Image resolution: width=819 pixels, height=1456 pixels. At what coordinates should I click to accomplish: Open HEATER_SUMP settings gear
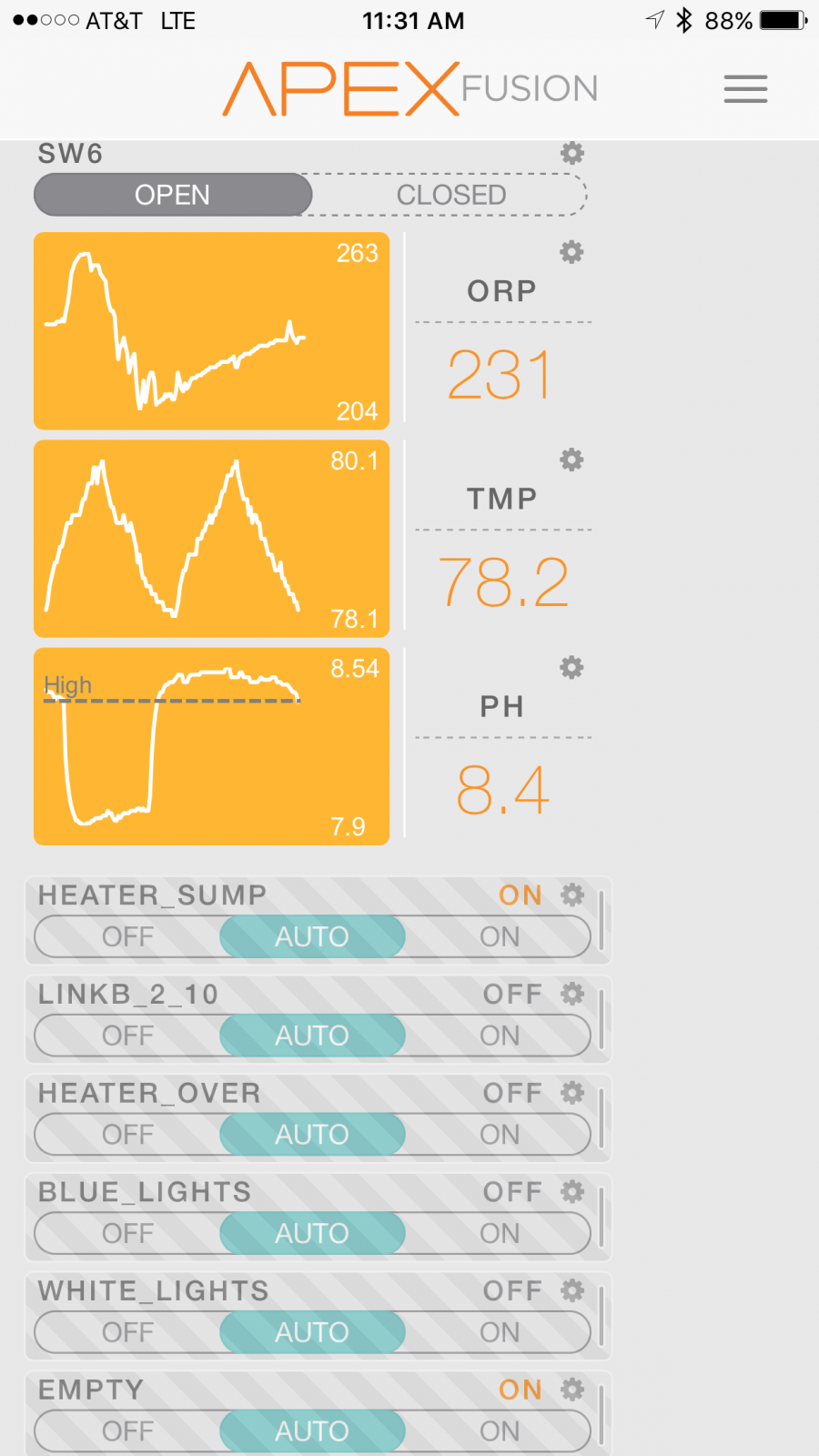point(571,895)
